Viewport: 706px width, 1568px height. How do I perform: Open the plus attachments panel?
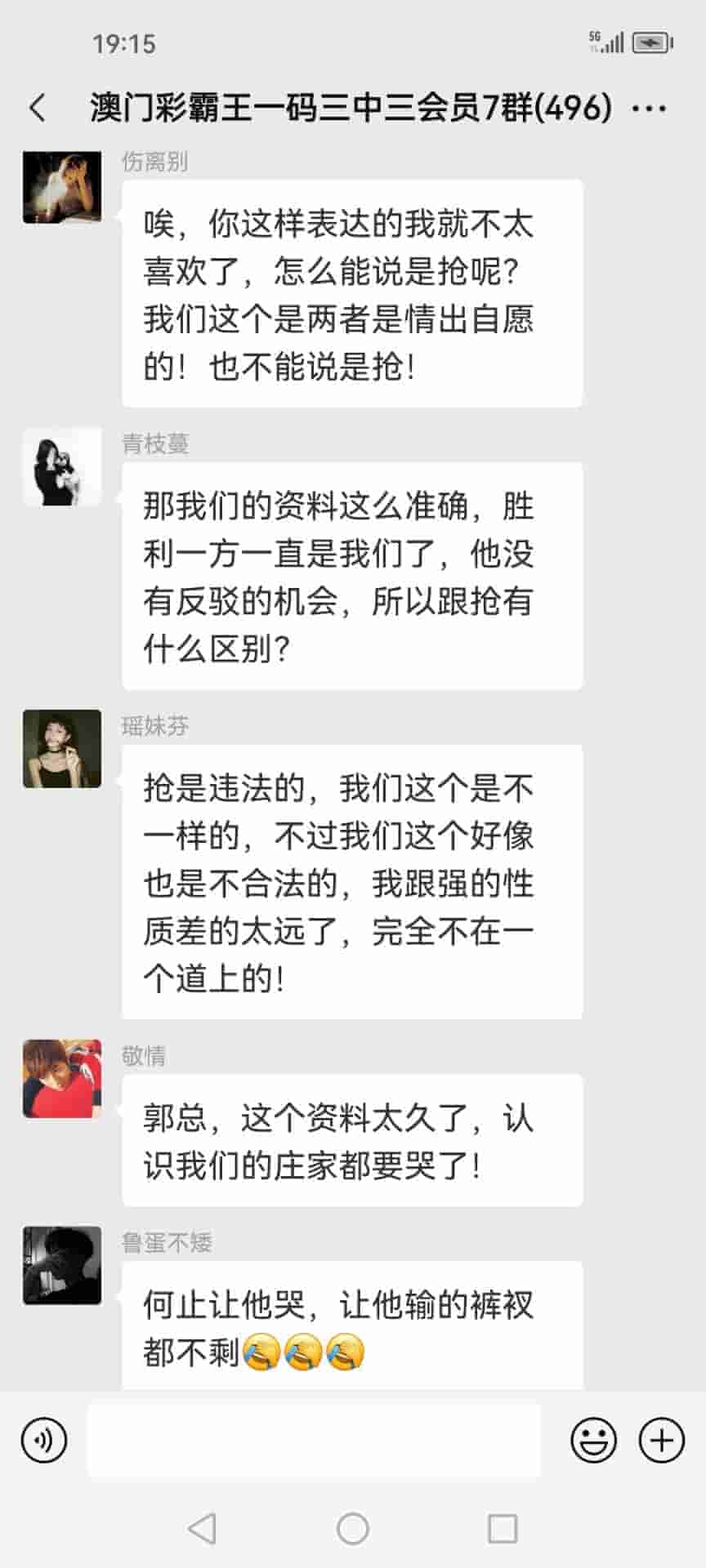[661, 1440]
